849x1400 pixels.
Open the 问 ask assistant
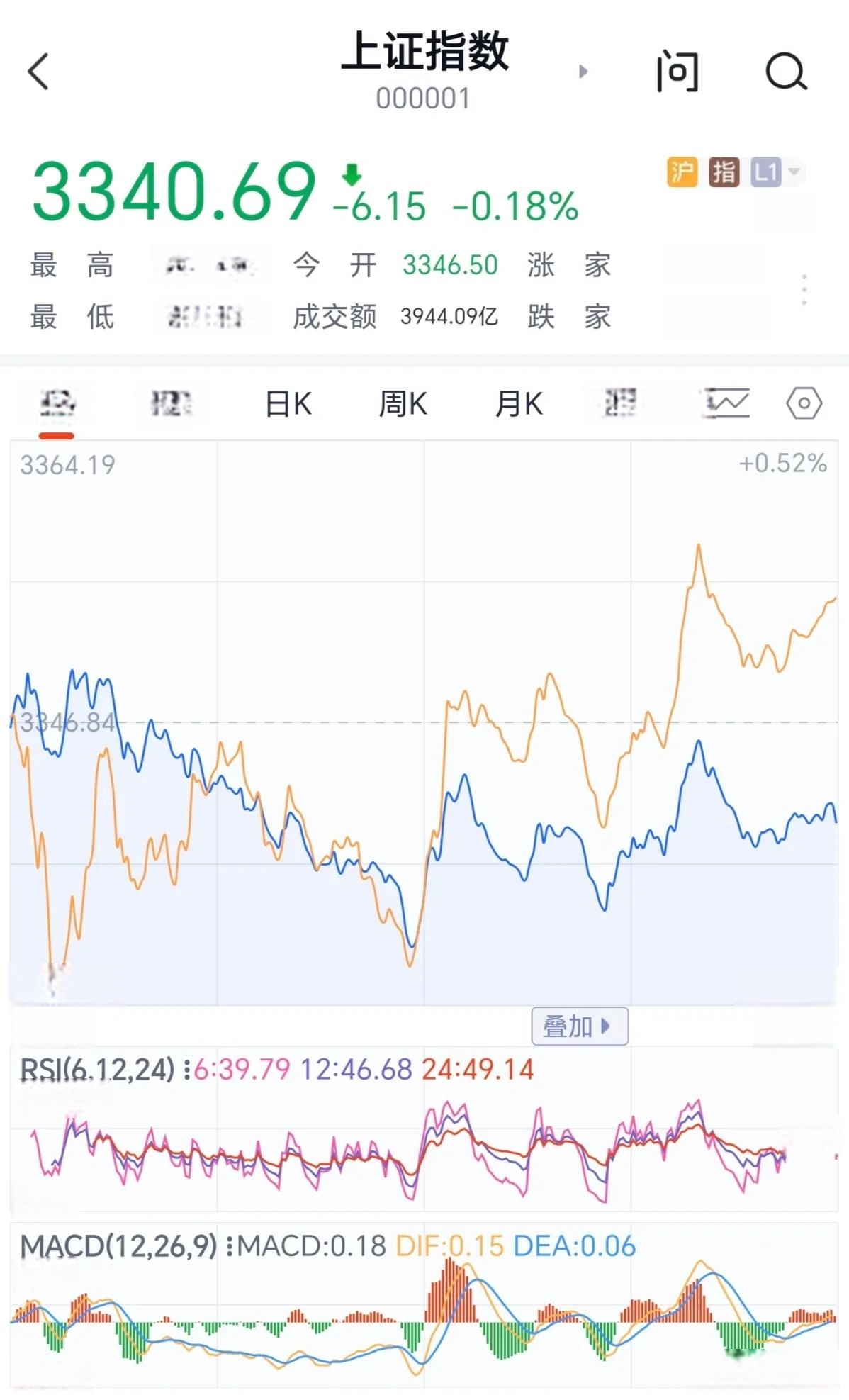(x=677, y=71)
